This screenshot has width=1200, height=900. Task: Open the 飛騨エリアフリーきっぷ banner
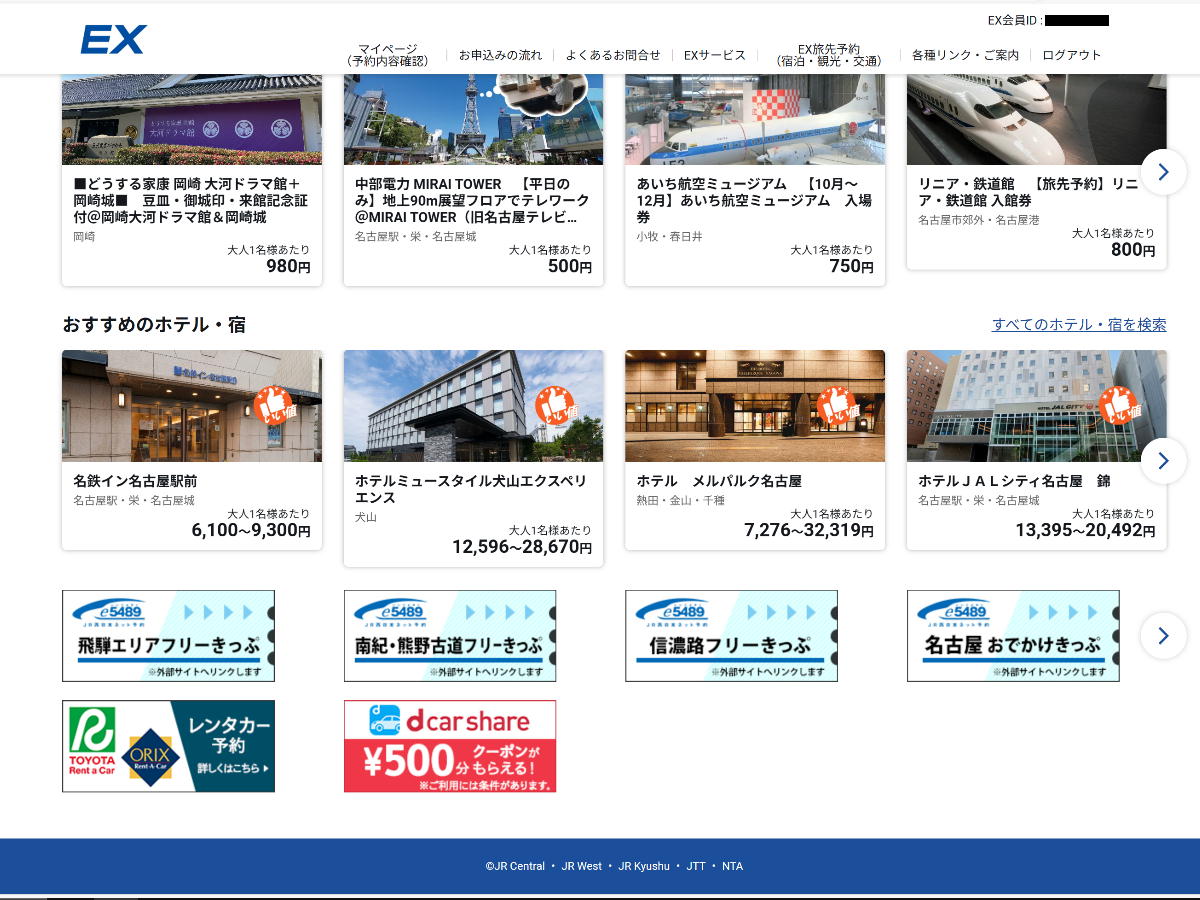168,636
